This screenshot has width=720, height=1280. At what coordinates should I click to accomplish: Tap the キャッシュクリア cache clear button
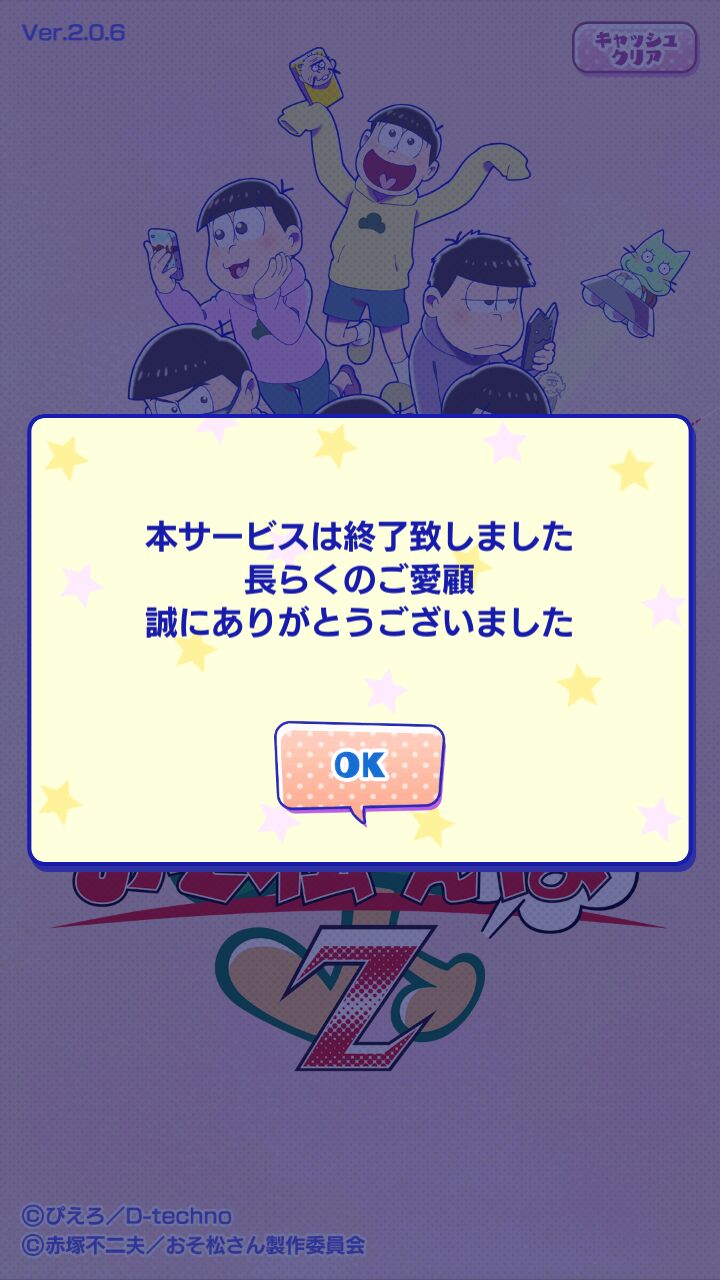[x=634, y=48]
